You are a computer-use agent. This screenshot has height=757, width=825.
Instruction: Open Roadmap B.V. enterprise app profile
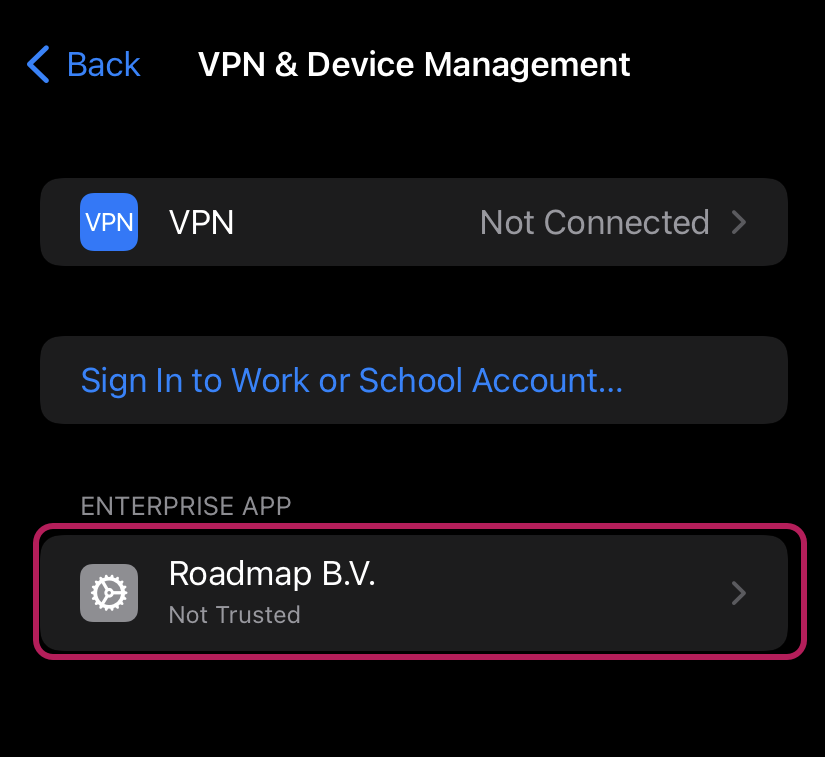(413, 594)
